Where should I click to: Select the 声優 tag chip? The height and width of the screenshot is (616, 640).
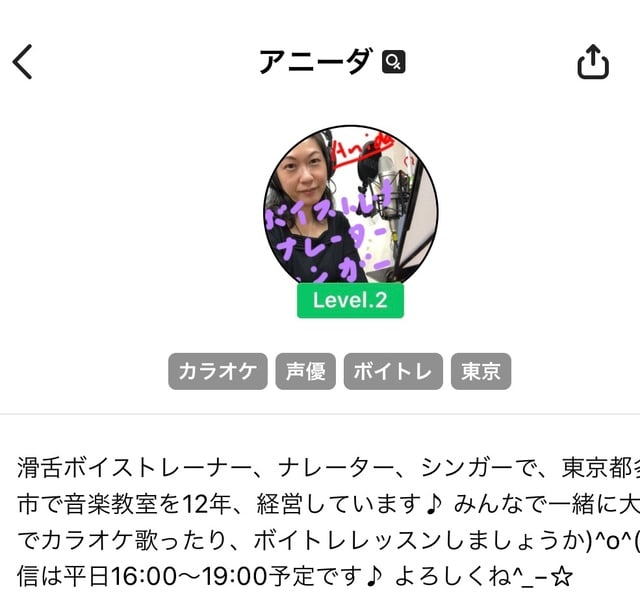(306, 371)
